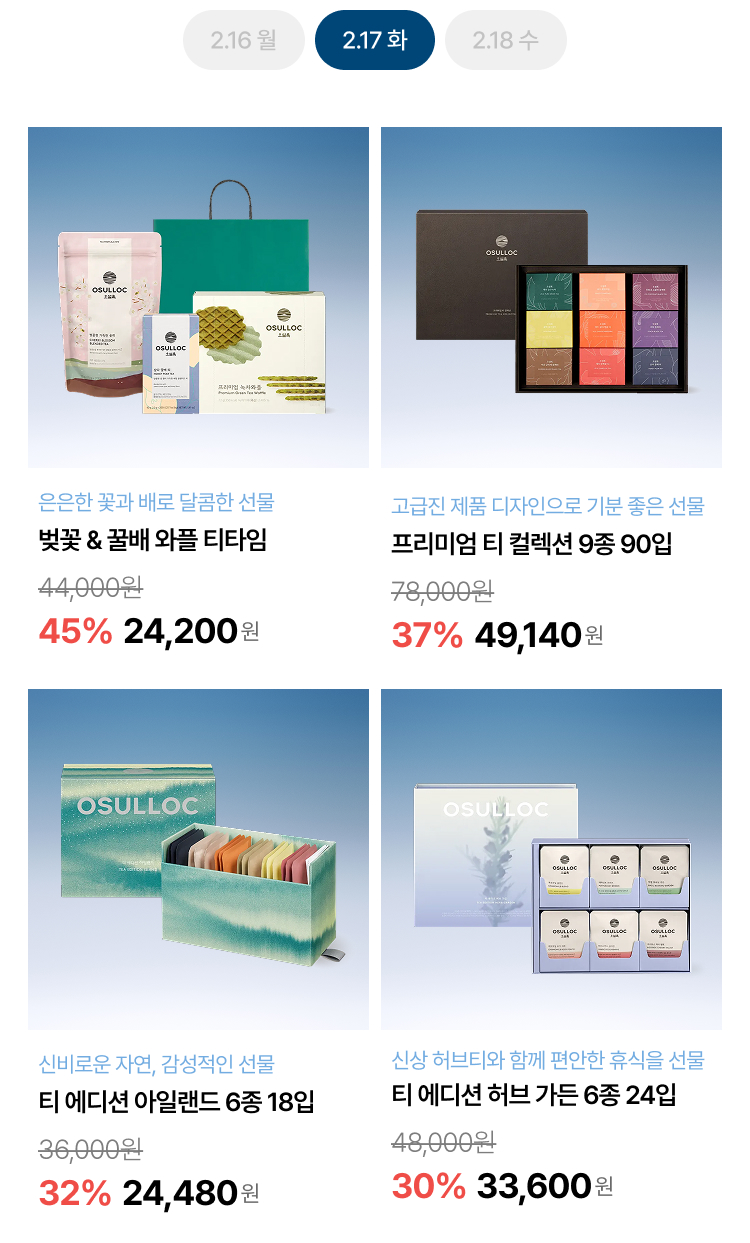Image resolution: width=750 pixels, height=1243 pixels.
Task: Select the 2.17 화 date tab
Action: [374, 40]
